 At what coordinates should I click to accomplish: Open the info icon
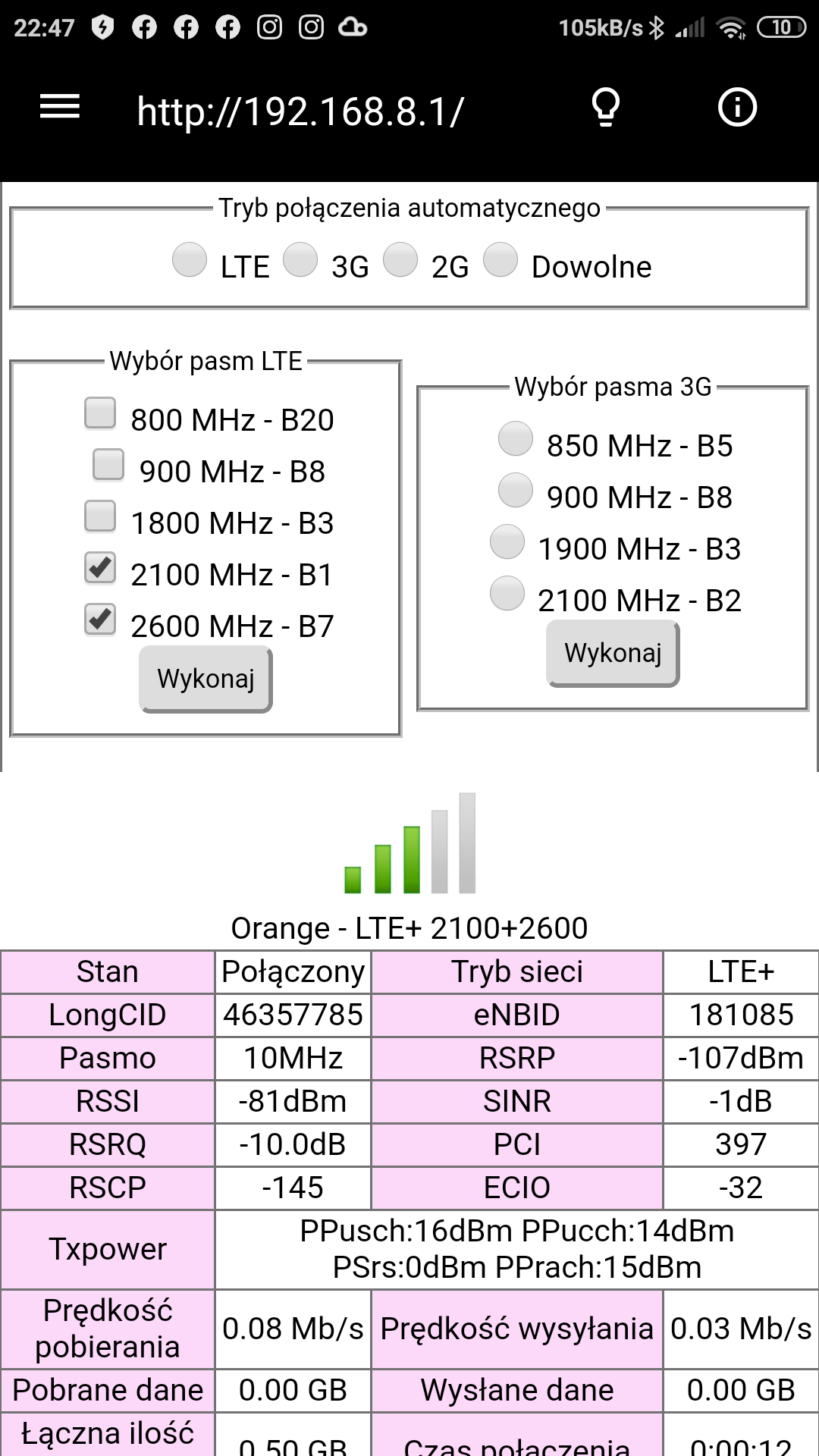click(737, 107)
